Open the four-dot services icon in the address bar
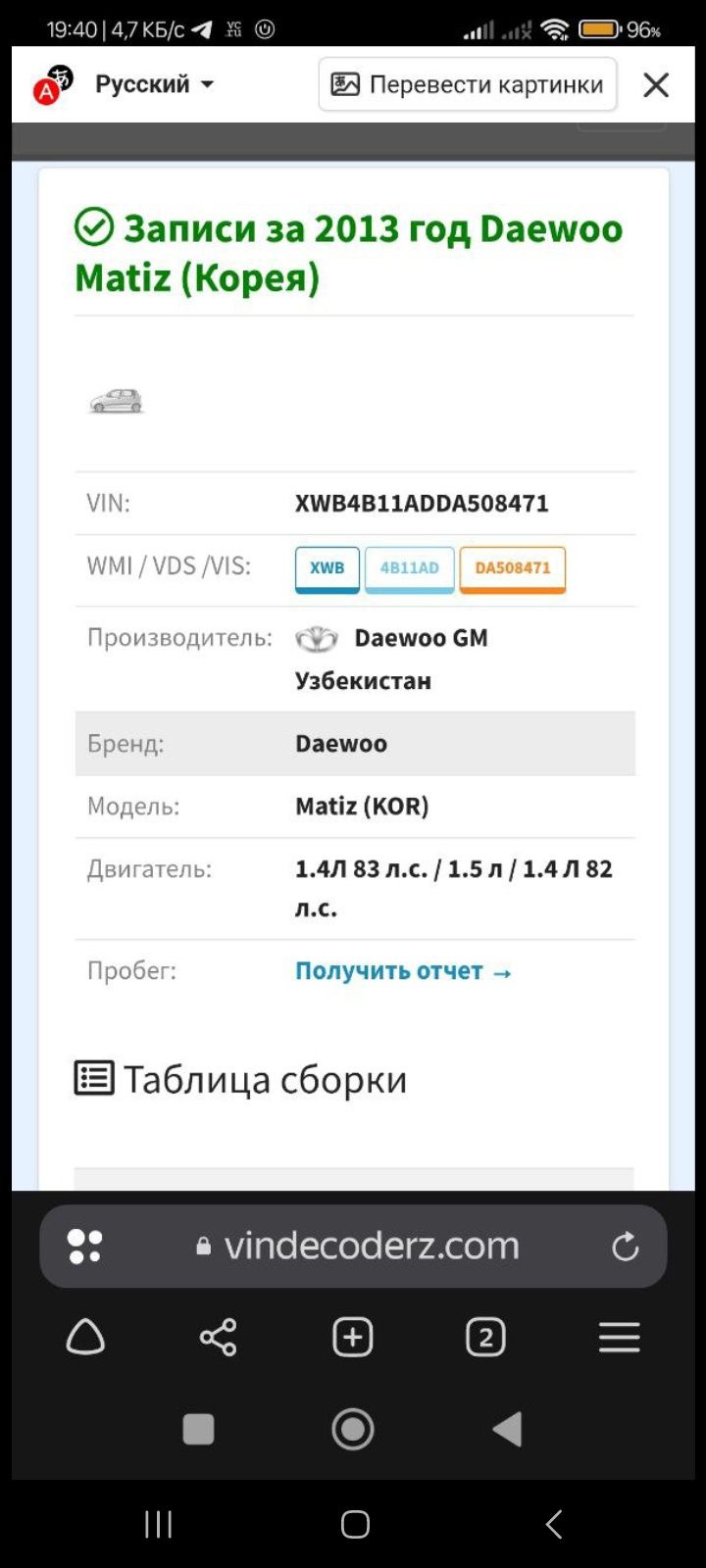The image size is (706, 1568). (x=84, y=1246)
